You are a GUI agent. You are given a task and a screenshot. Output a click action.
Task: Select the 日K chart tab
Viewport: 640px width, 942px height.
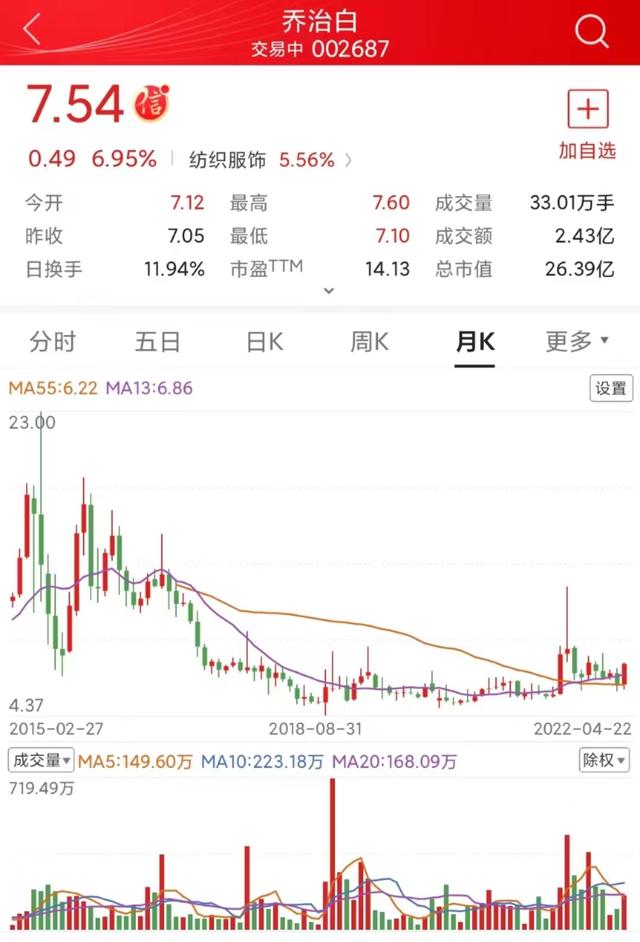click(x=265, y=342)
